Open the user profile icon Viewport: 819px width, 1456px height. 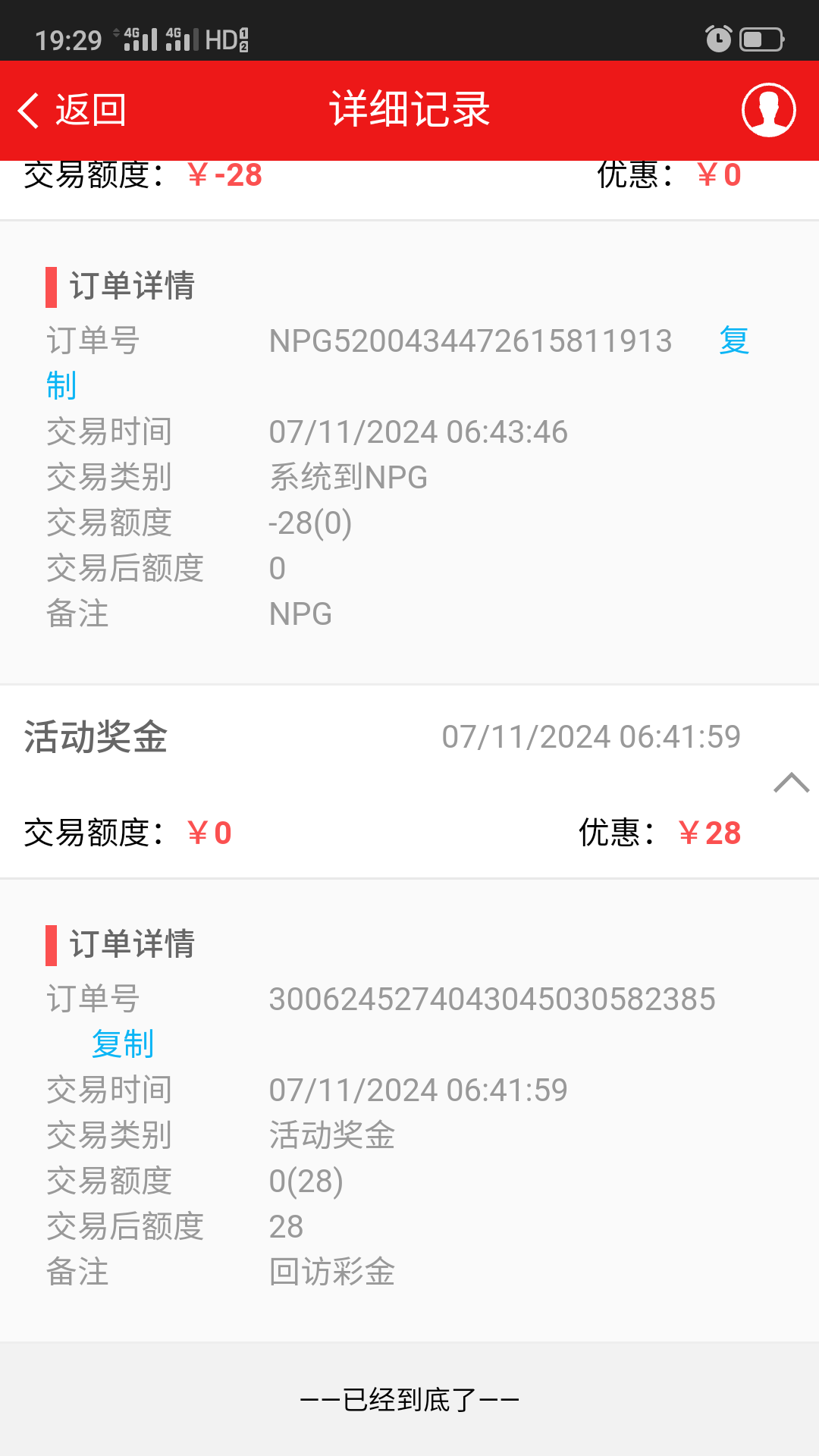(768, 111)
